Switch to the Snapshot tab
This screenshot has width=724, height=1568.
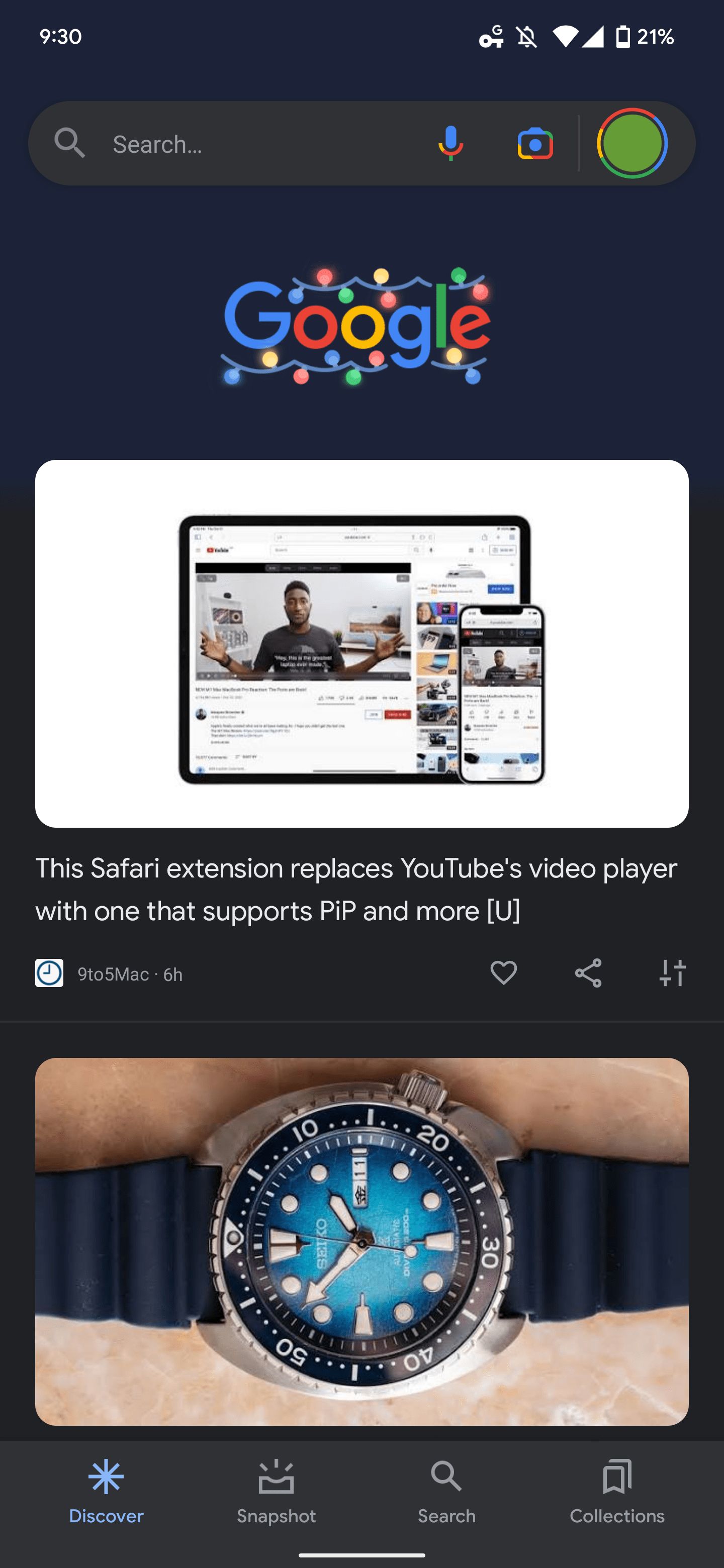(x=277, y=1491)
